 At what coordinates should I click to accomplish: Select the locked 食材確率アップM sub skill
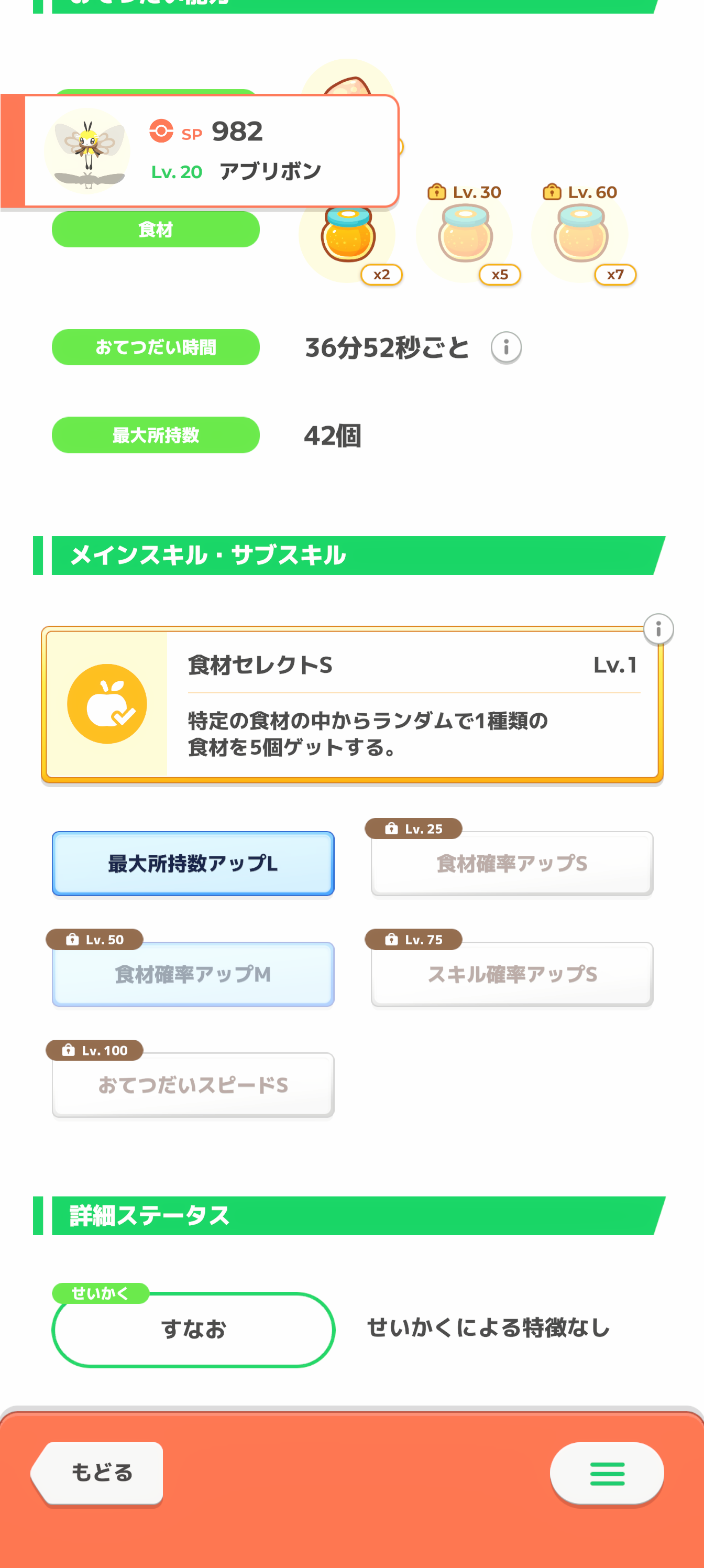click(x=193, y=974)
